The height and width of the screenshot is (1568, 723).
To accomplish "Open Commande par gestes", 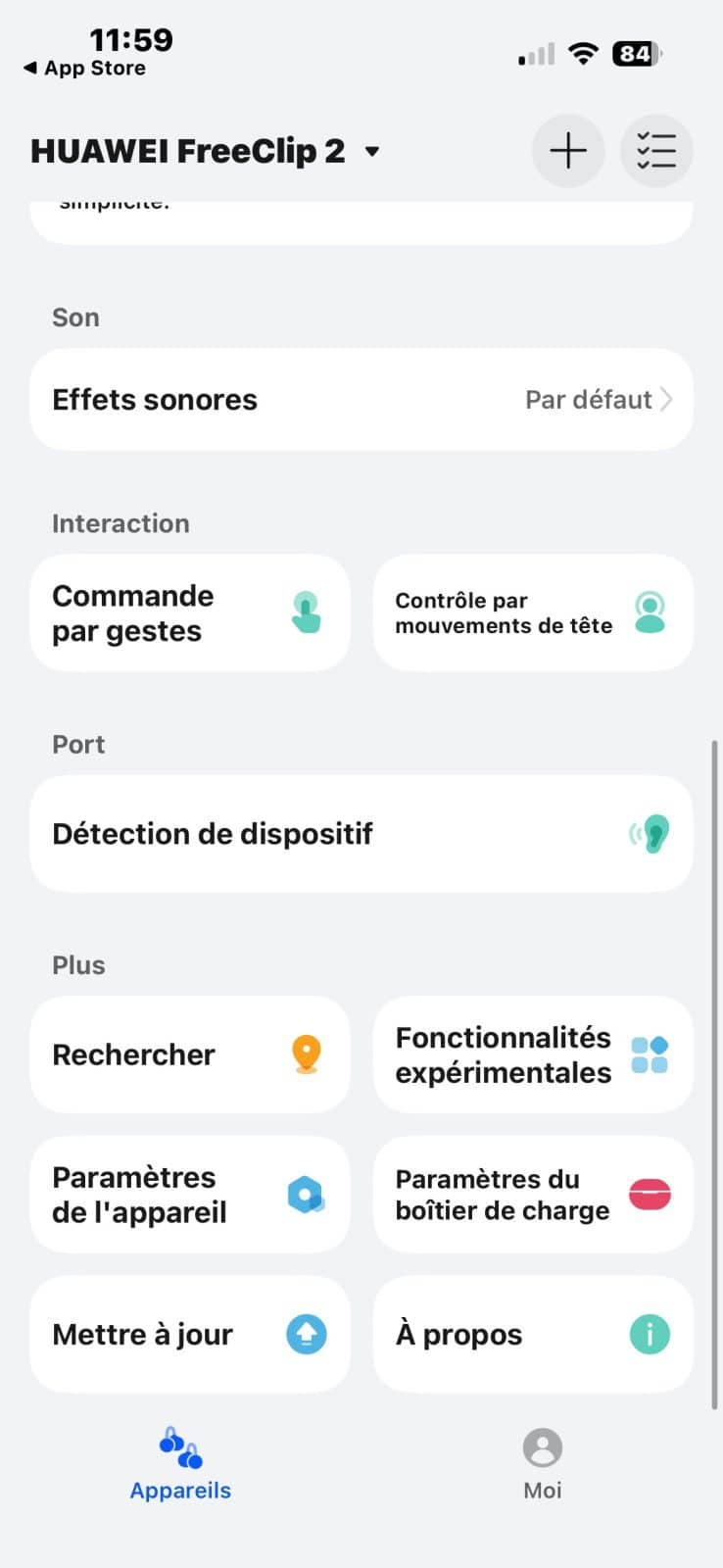I will (190, 613).
